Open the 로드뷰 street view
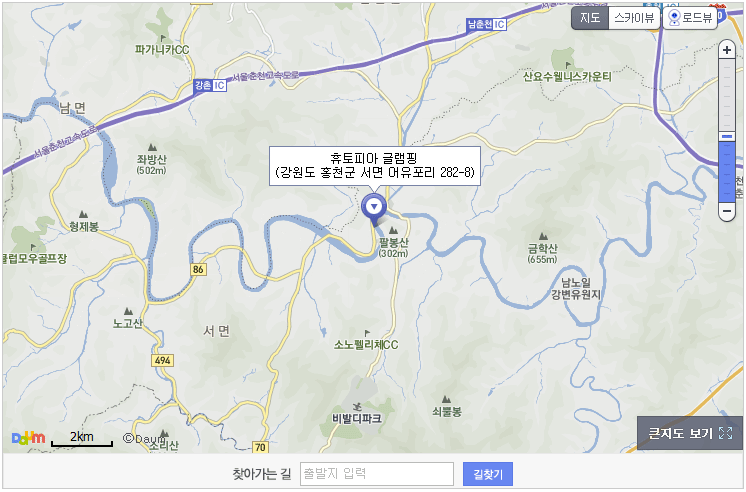This screenshot has height=492, width=746. point(691,17)
